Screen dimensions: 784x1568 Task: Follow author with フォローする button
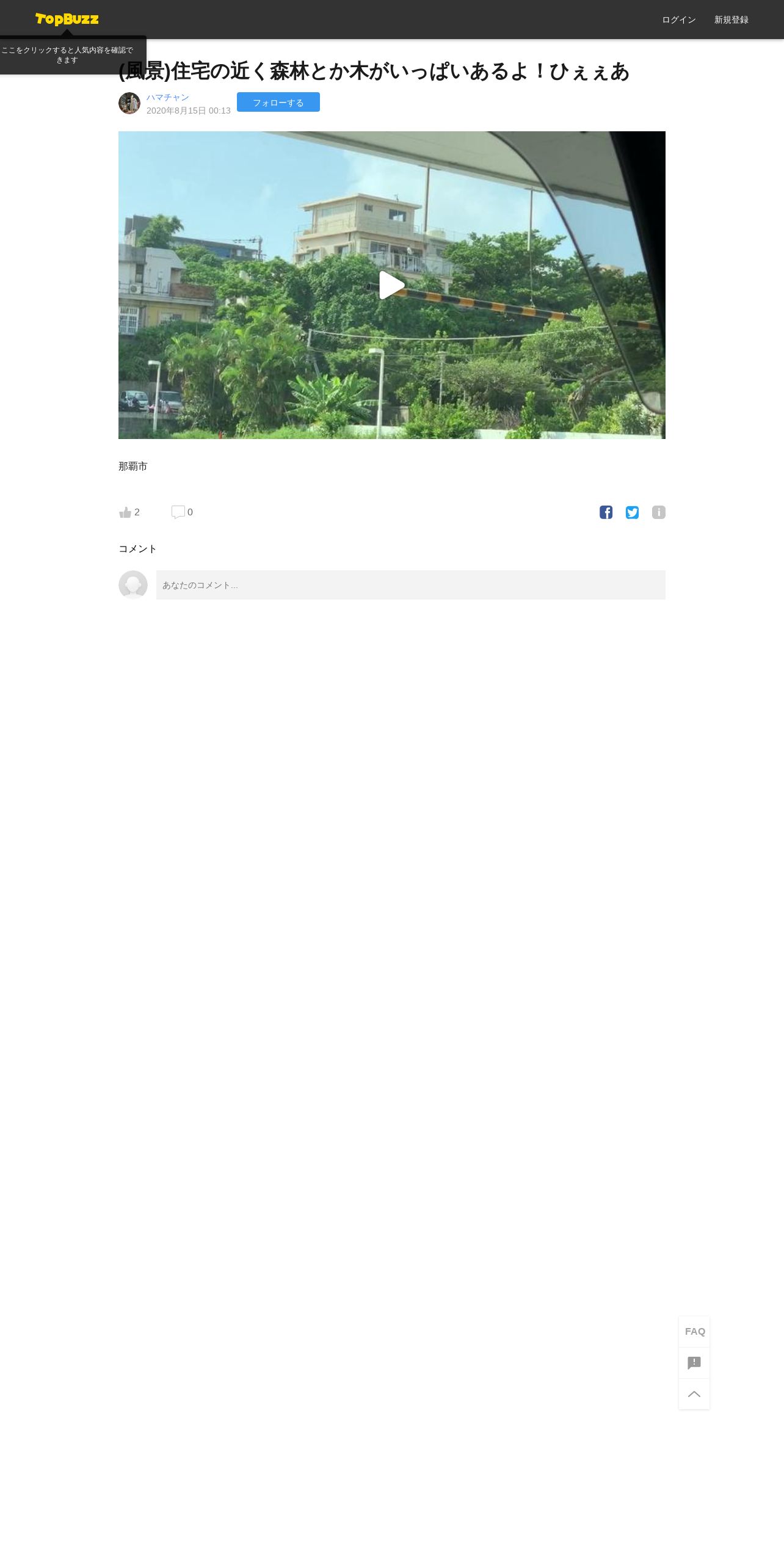tap(278, 102)
